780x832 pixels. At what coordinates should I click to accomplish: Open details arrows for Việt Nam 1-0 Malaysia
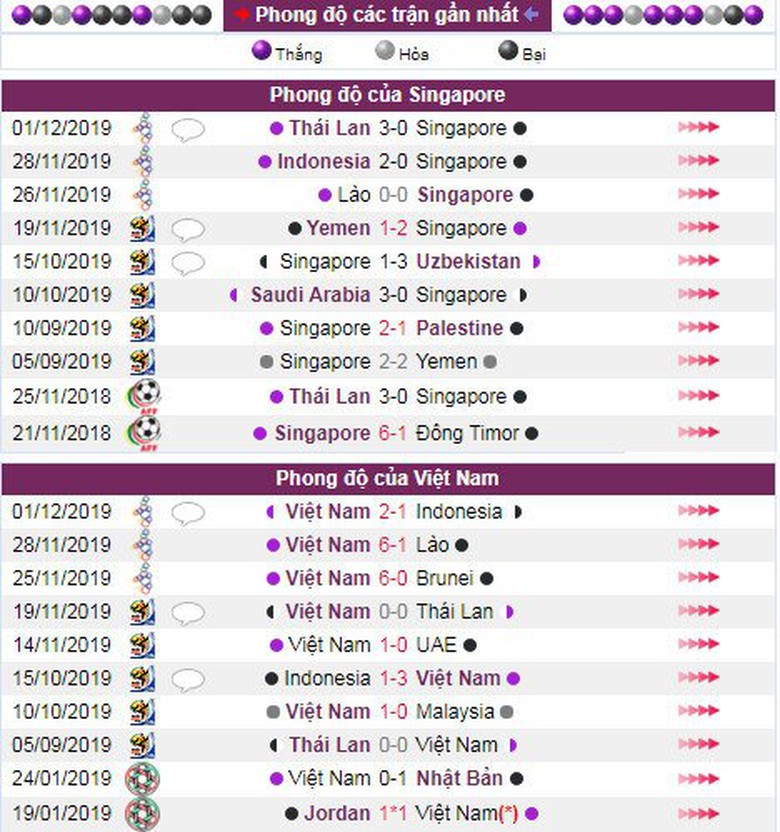[x=698, y=712]
